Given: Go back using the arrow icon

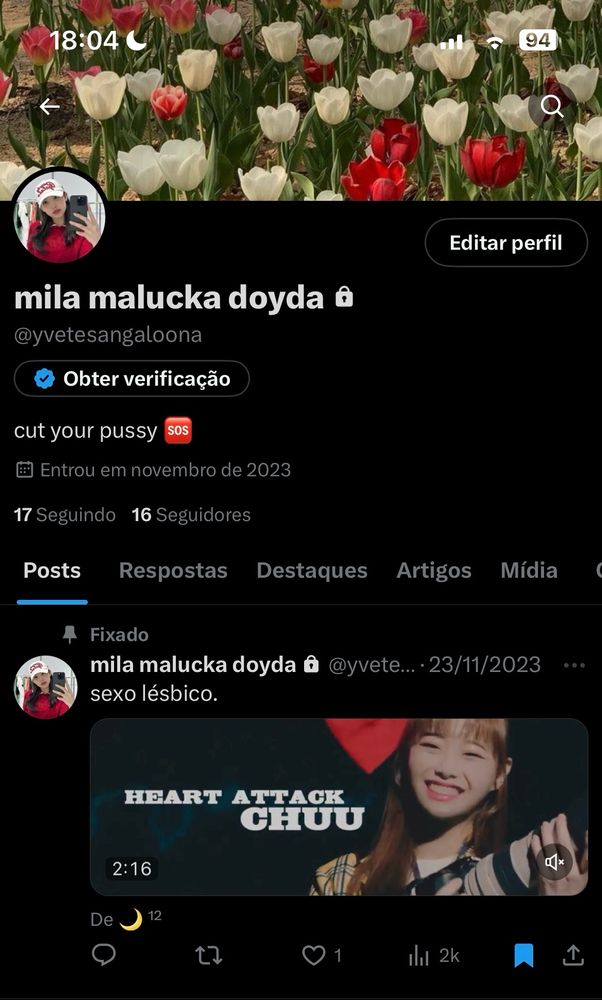Looking at the screenshot, I should [49, 107].
